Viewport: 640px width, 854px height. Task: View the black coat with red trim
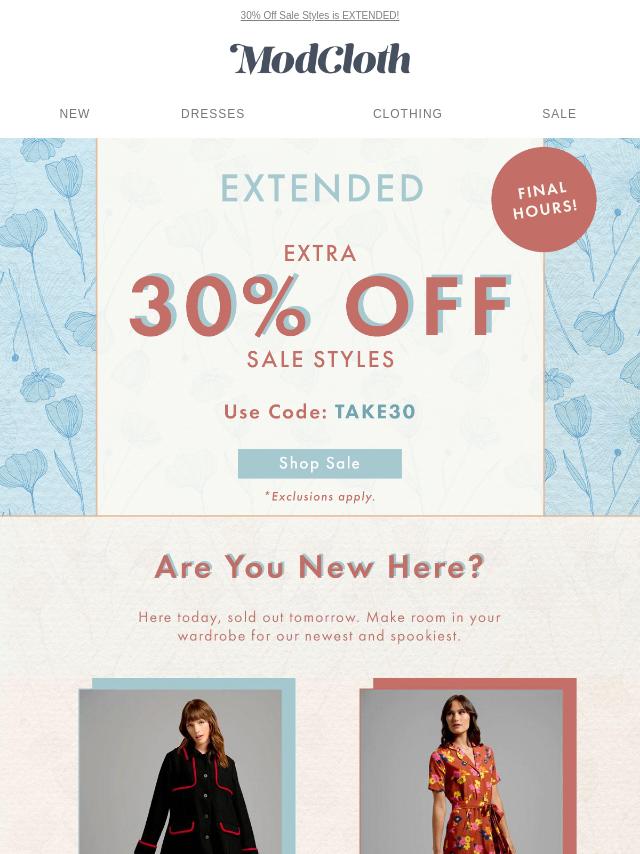pyautogui.click(x=182, y=775)
